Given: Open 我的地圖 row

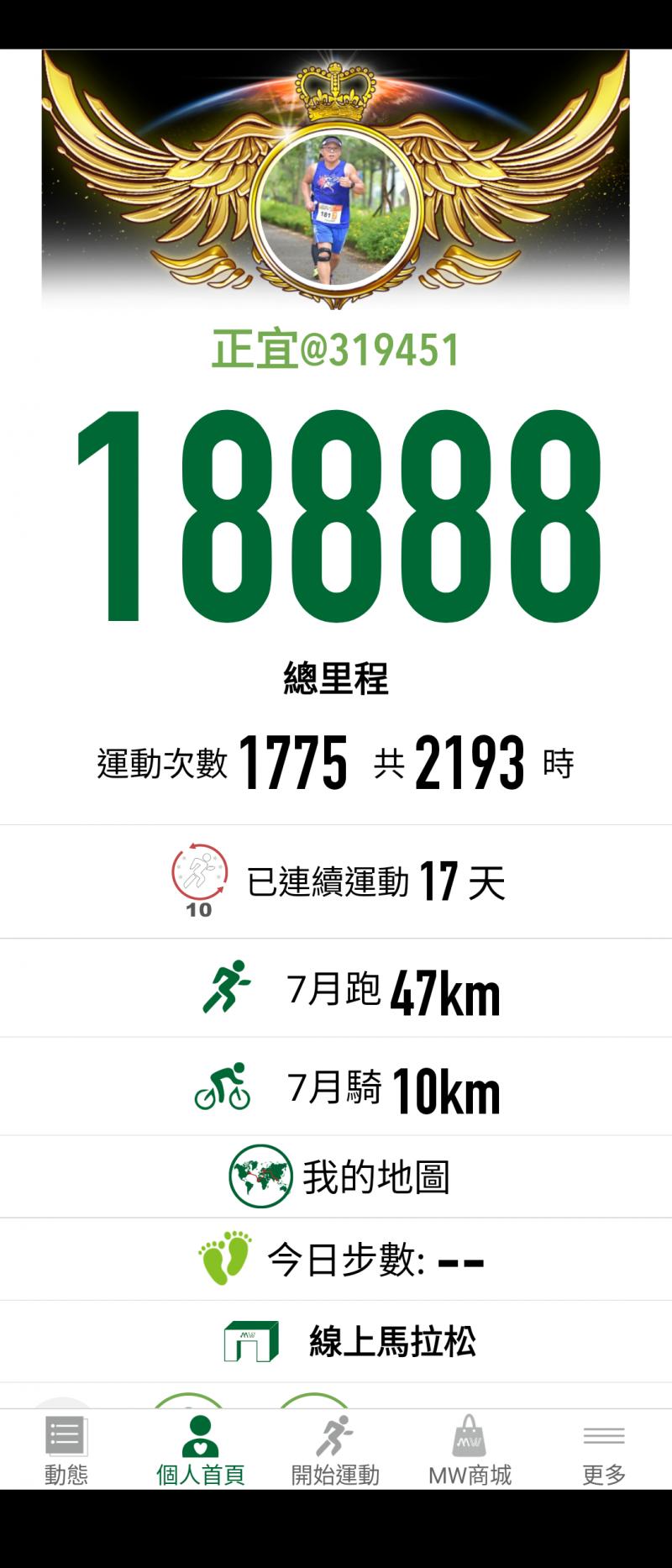Looking at the screenshot, I should (339, 1176).
